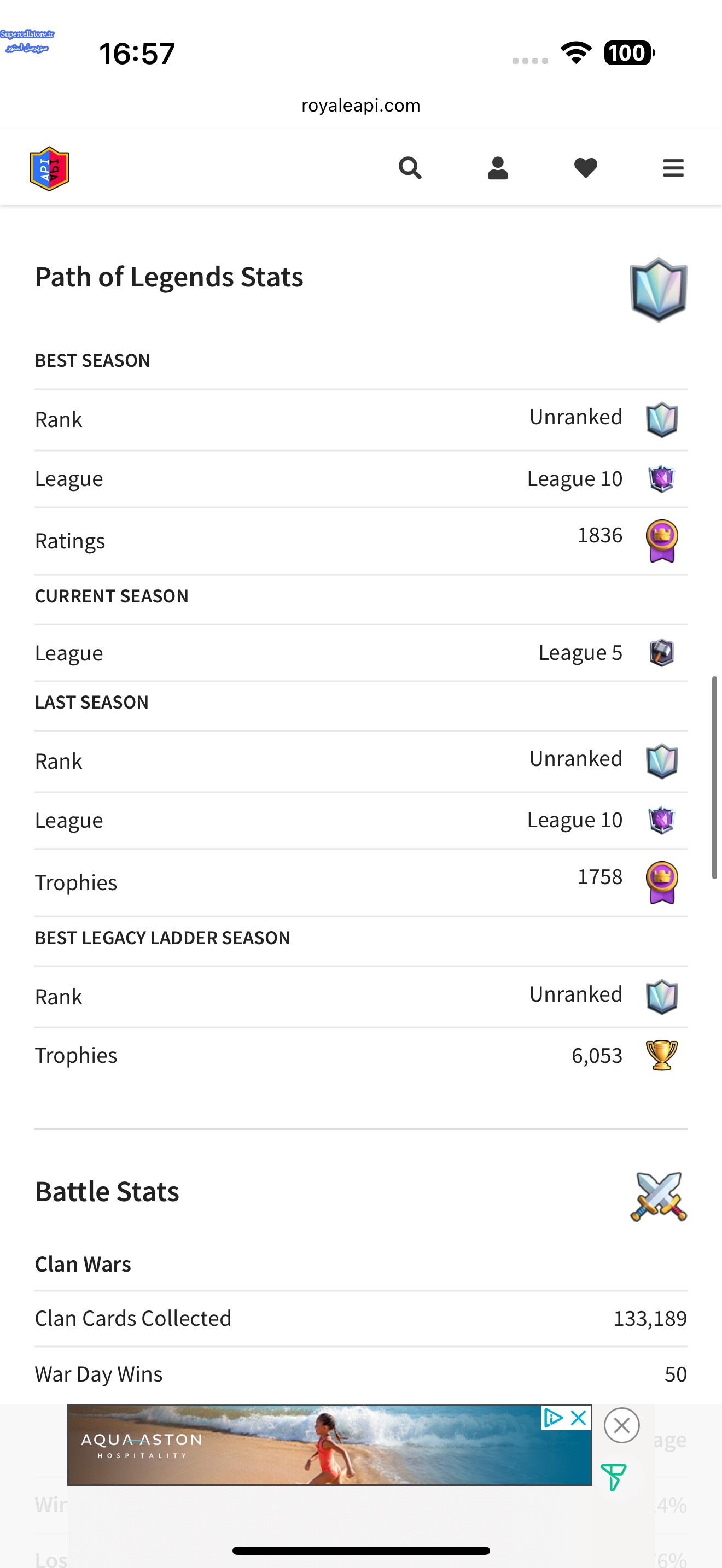Screen dimensions: 722x1568
Task: Open the user account icon
Action: pos(497,168)
